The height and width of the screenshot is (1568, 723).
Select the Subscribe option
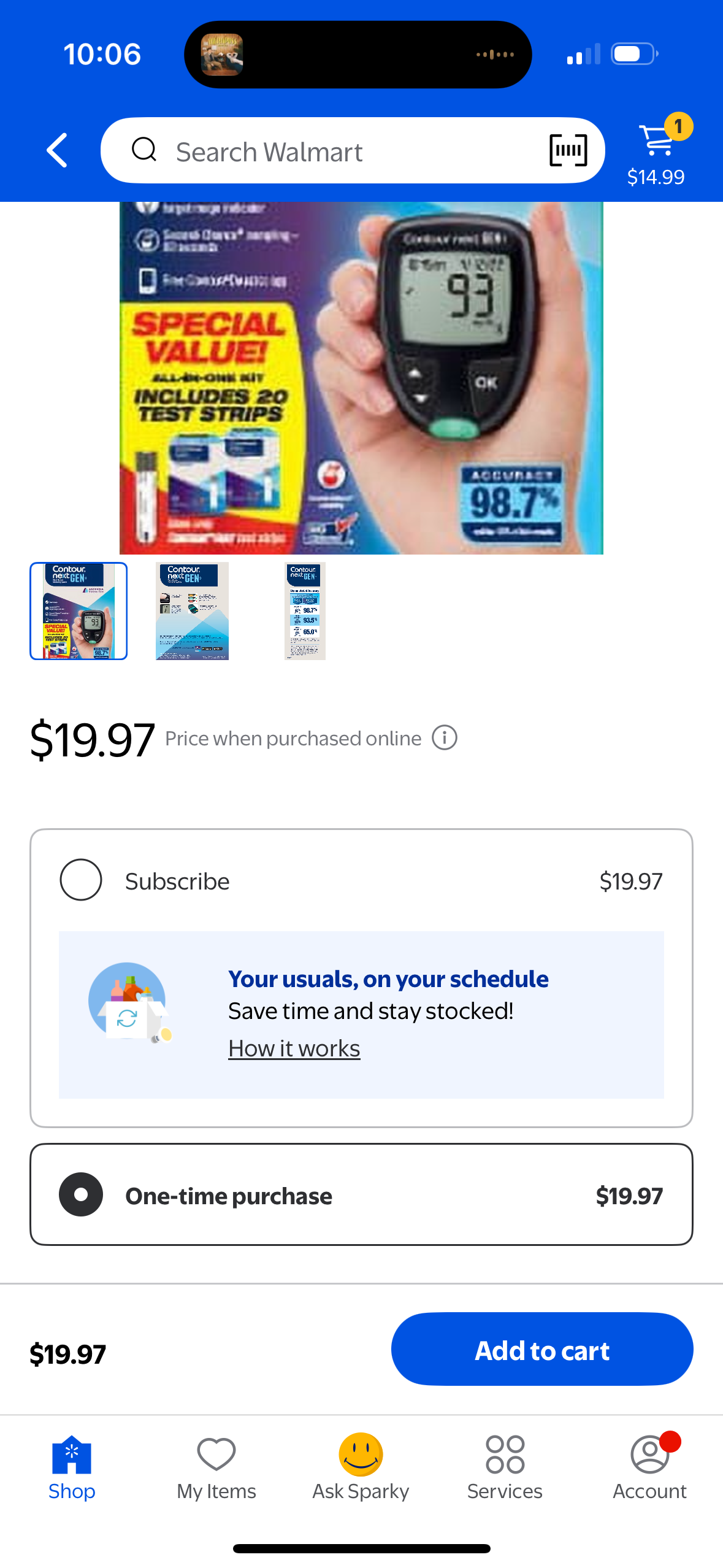click(81, 880)
